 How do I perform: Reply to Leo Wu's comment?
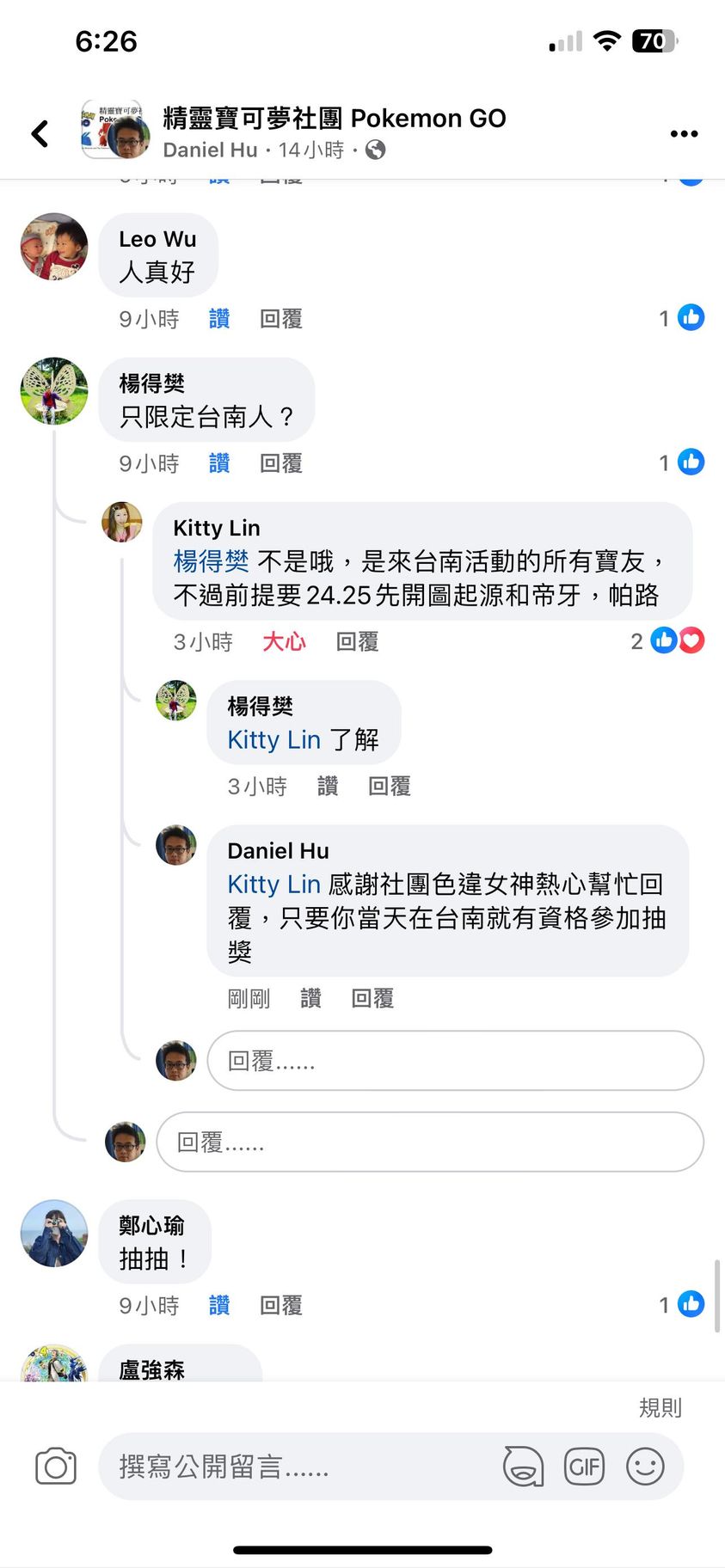coord(280,319)
